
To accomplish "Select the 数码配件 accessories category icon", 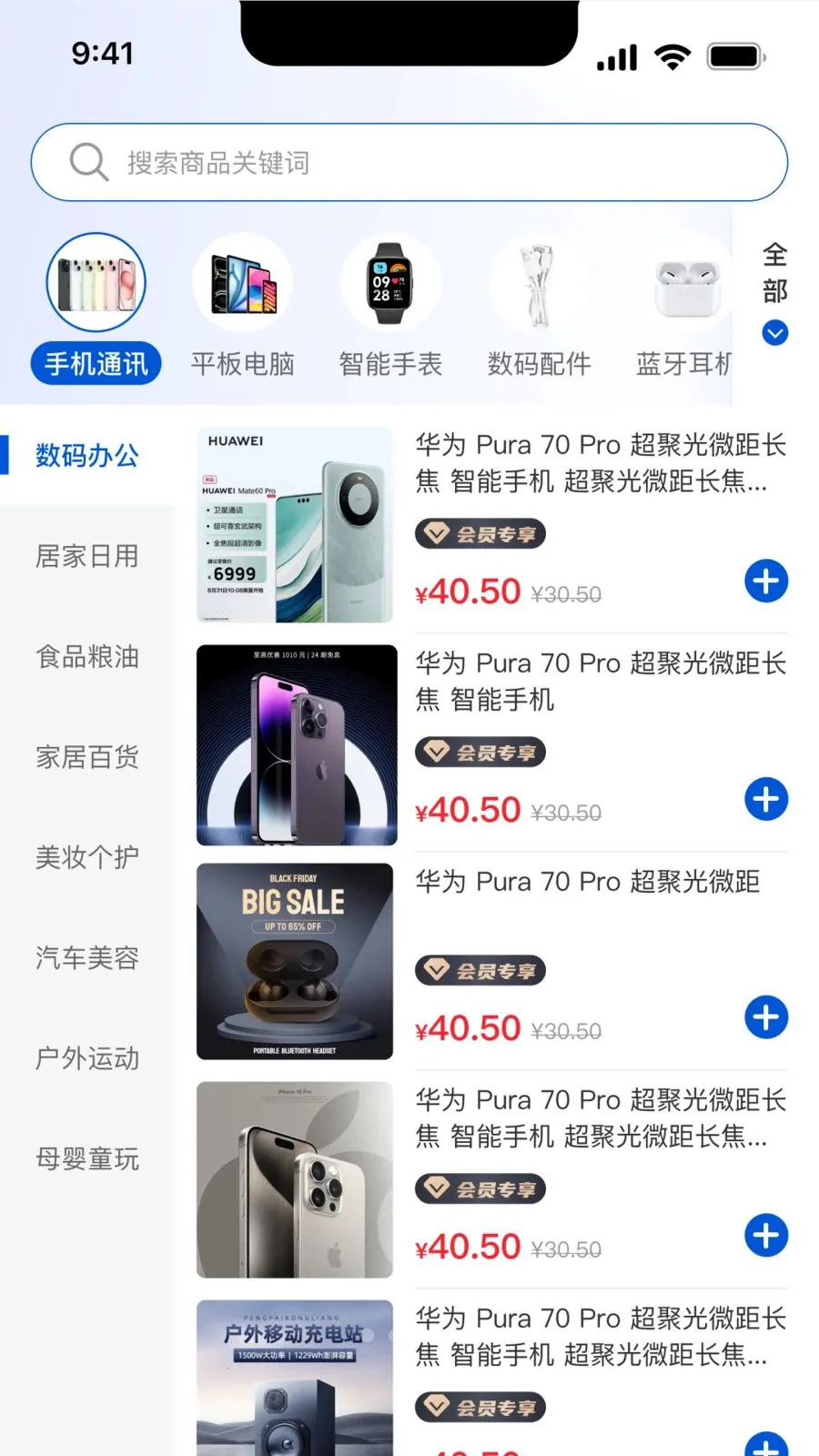I will coord(539,282).
